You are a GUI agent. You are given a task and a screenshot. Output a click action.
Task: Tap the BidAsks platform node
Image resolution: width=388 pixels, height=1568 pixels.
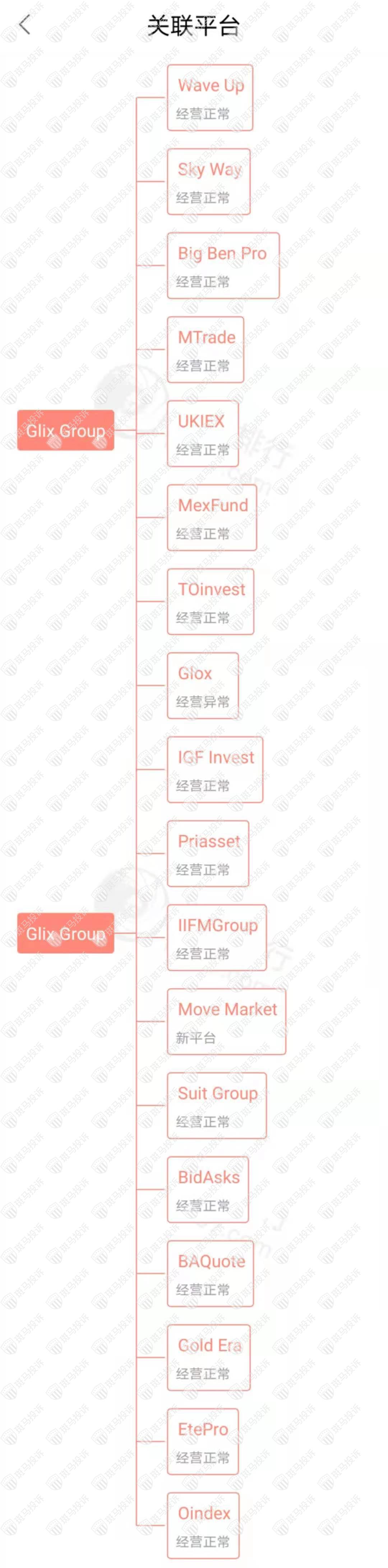coord(208,1190)
